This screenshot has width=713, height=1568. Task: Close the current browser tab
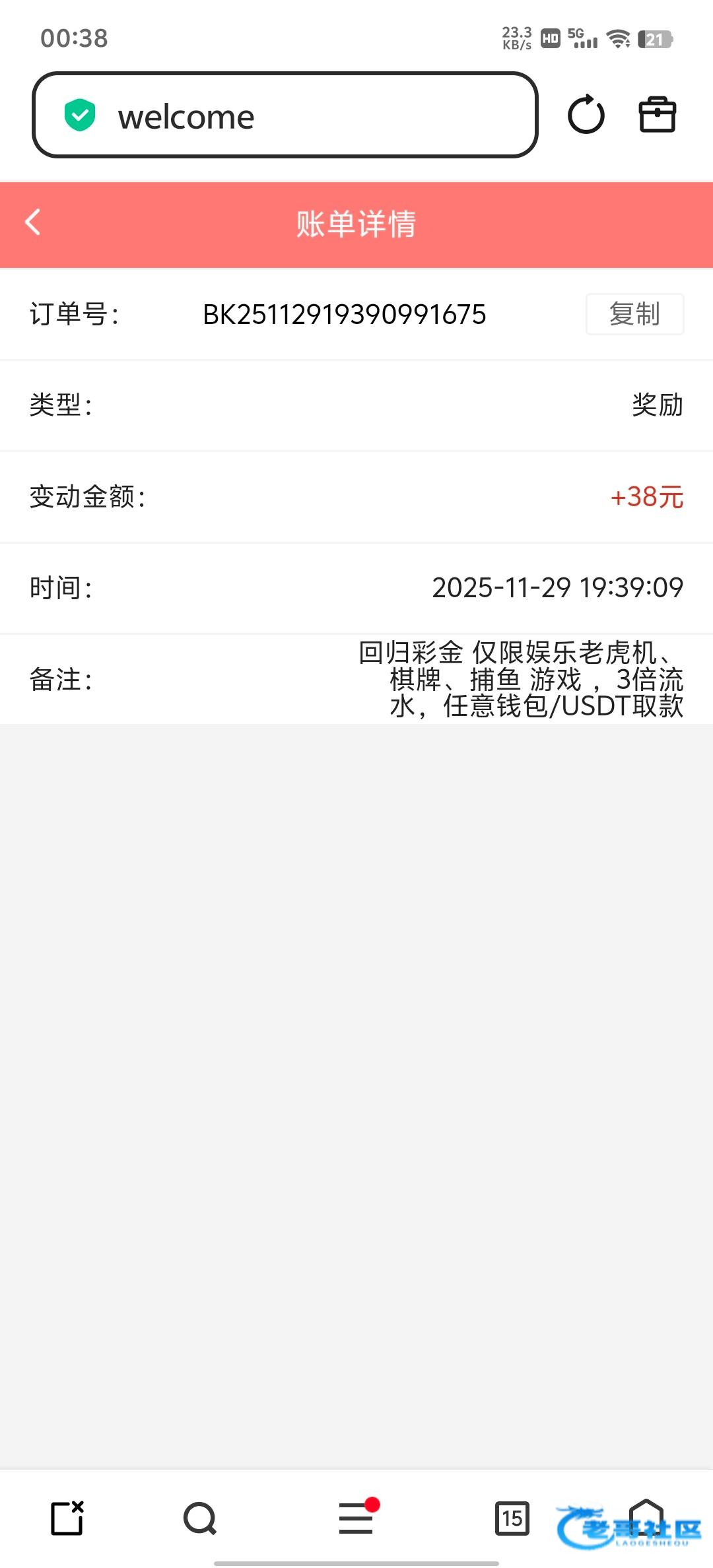click(67, 1518)
